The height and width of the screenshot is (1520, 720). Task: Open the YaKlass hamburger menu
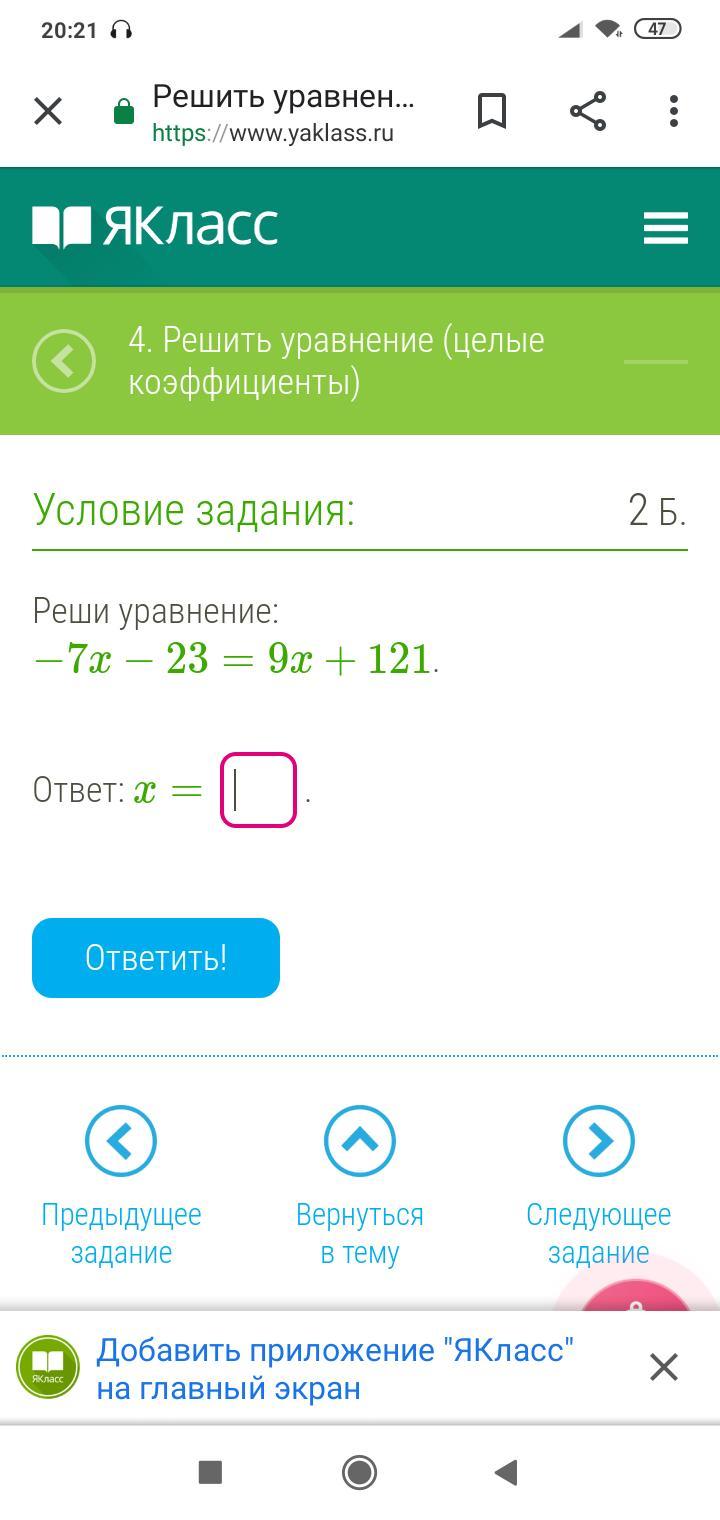(665, 228)
